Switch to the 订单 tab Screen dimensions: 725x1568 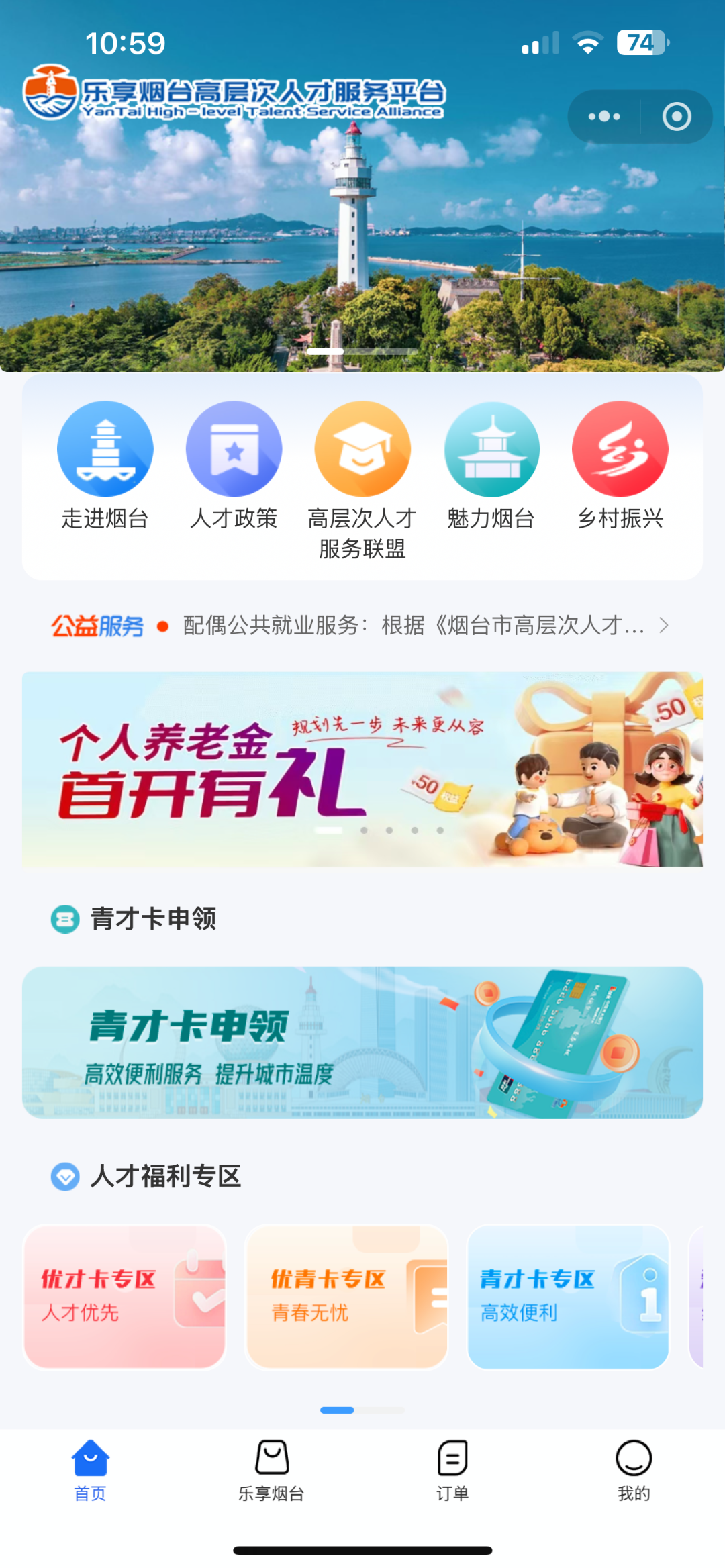[452, 1470]
